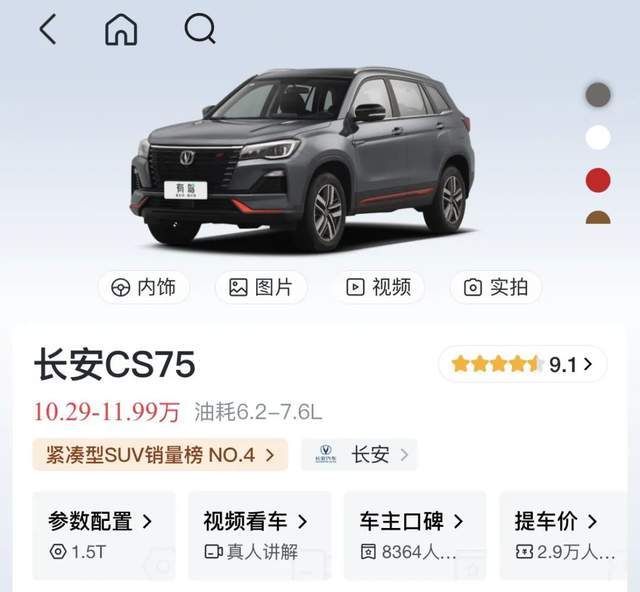The image size is (640, 592).
Task: Open the 内饰 interior view
Action: pyautogui.click(x=143, y=288)
